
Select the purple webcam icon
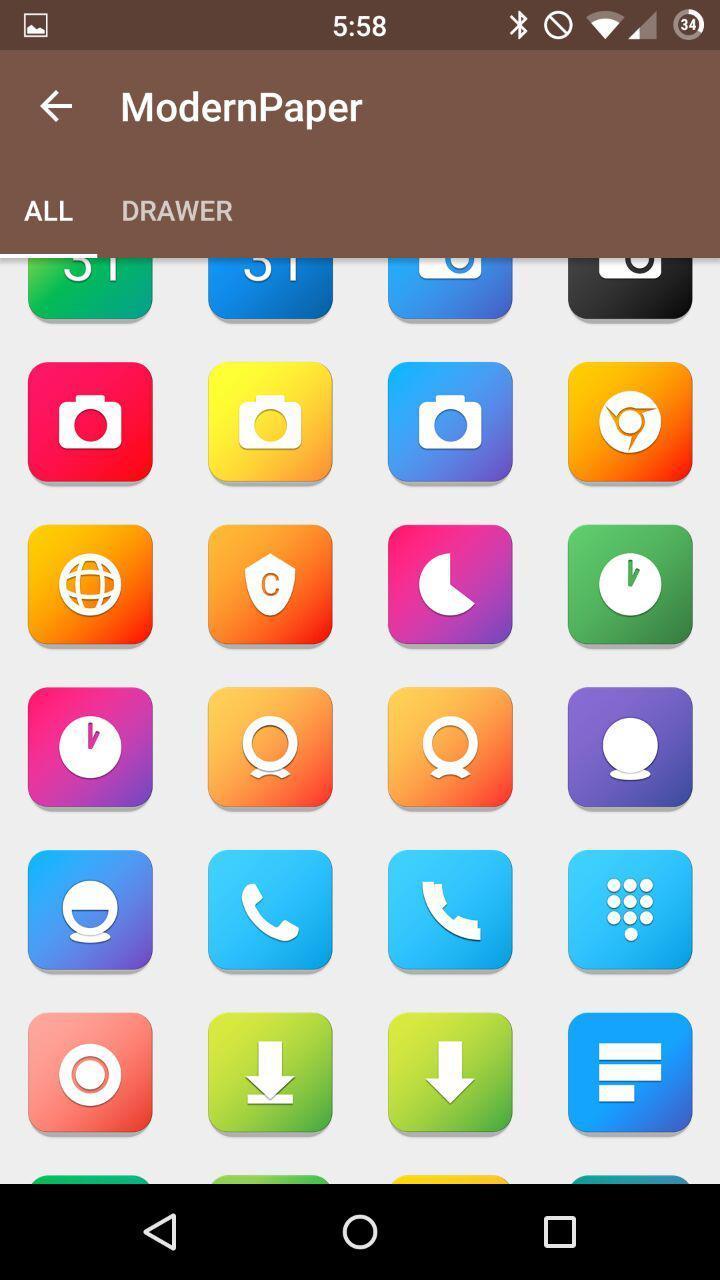coord(630,747)
